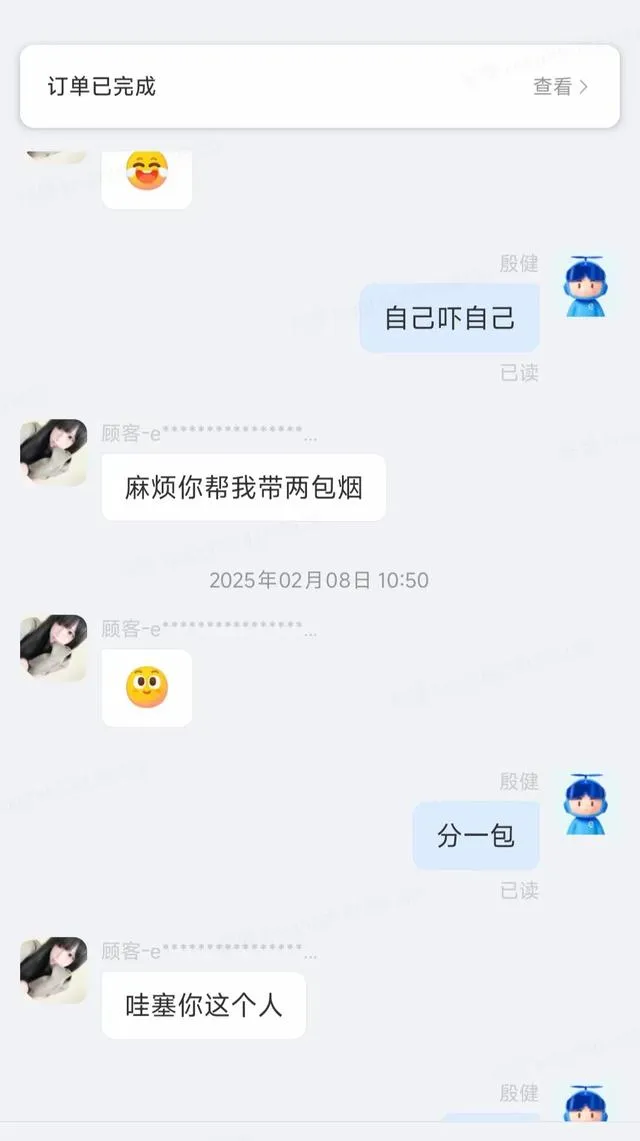Screen dimensions: 640x1141
Task: Tap 查看 on the completed order banner
Action: (x=559, y=87)
